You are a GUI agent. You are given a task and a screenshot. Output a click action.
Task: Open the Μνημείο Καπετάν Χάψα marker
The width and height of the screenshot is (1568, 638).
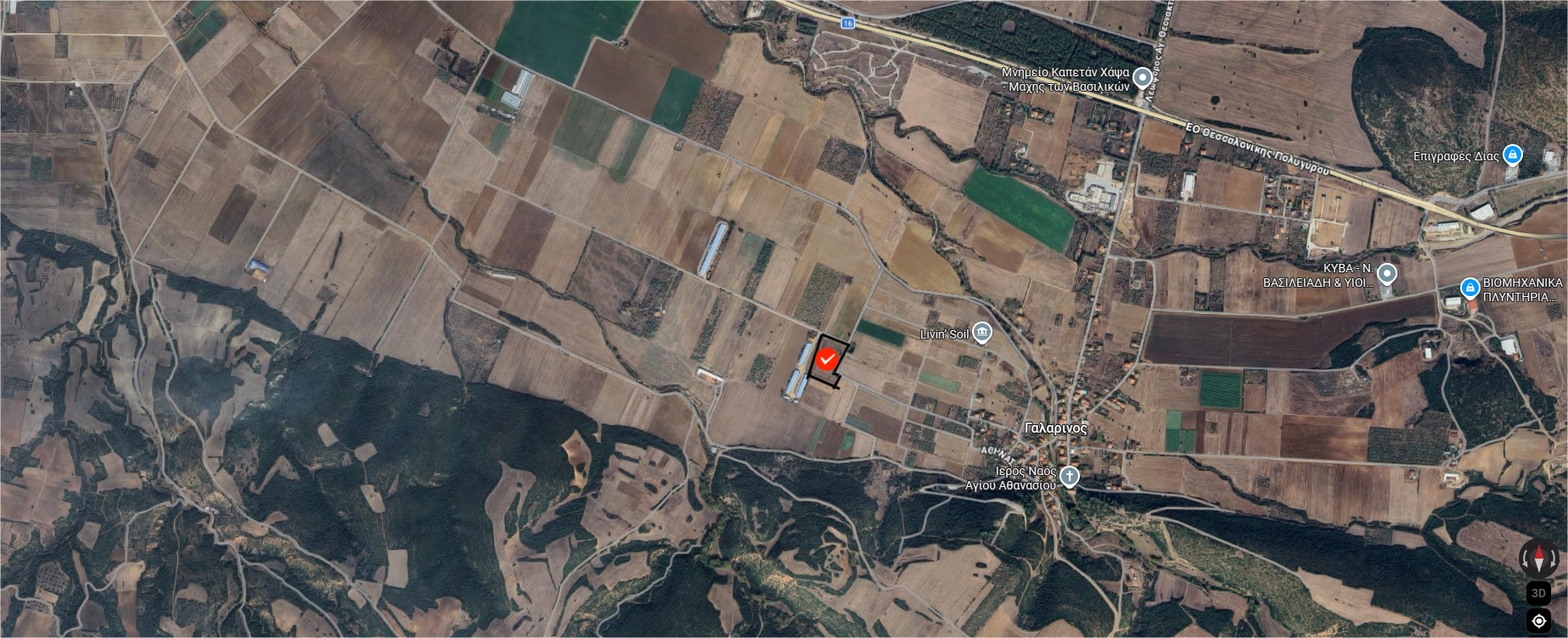(1143, 78)
